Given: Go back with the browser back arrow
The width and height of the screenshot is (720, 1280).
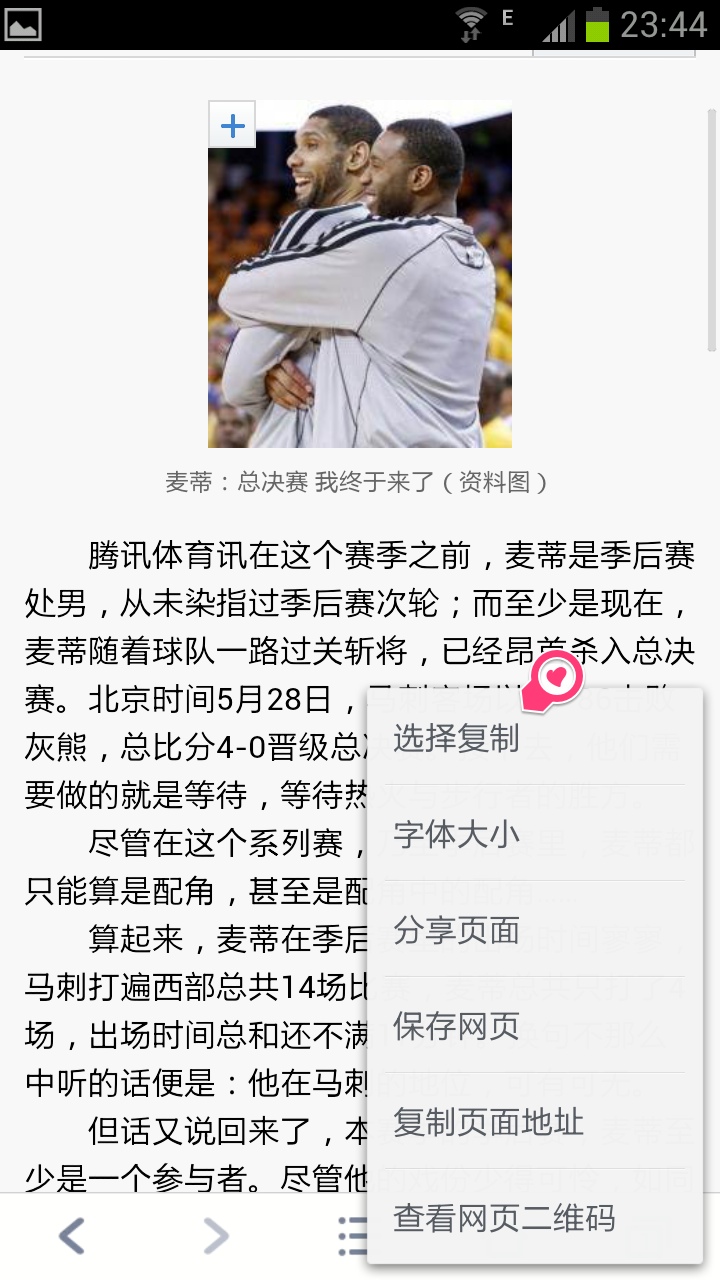Looking at the screenshot, I should click(x=71, y=1237).
